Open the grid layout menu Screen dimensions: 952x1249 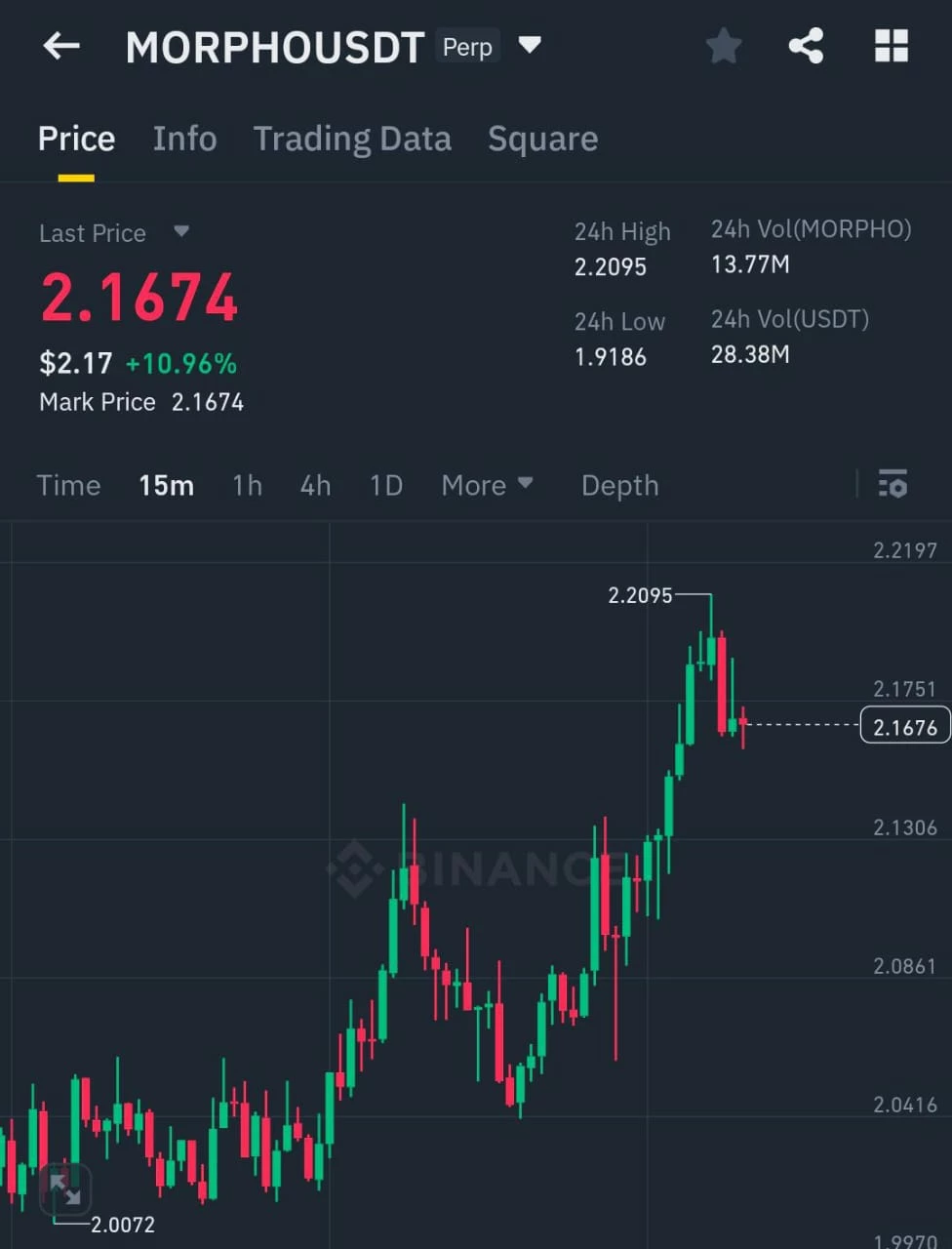[892, 46]
